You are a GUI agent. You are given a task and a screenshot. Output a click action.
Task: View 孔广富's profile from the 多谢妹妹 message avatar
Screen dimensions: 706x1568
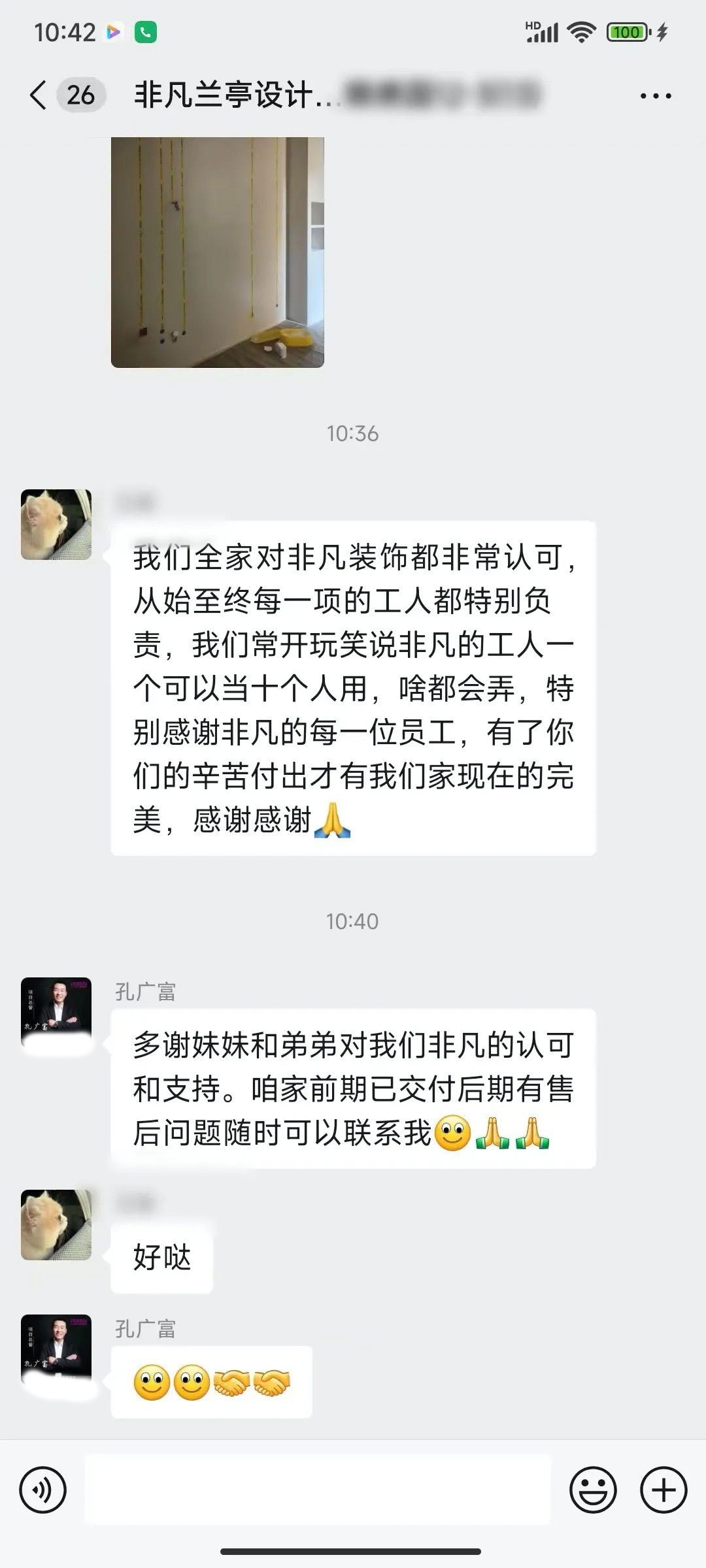click(56, 1012)
